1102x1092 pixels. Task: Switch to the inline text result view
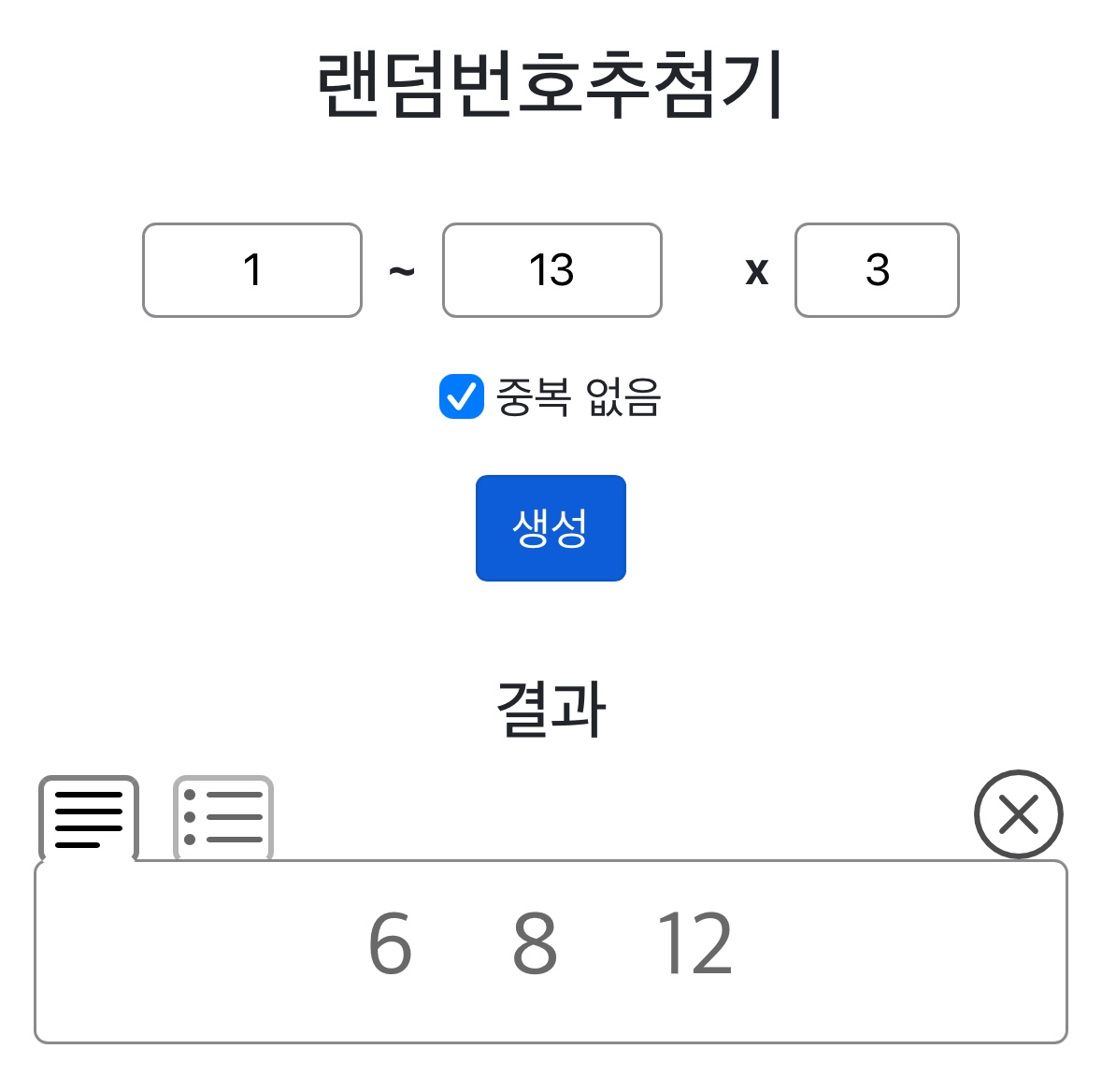[x=89, y=818]
